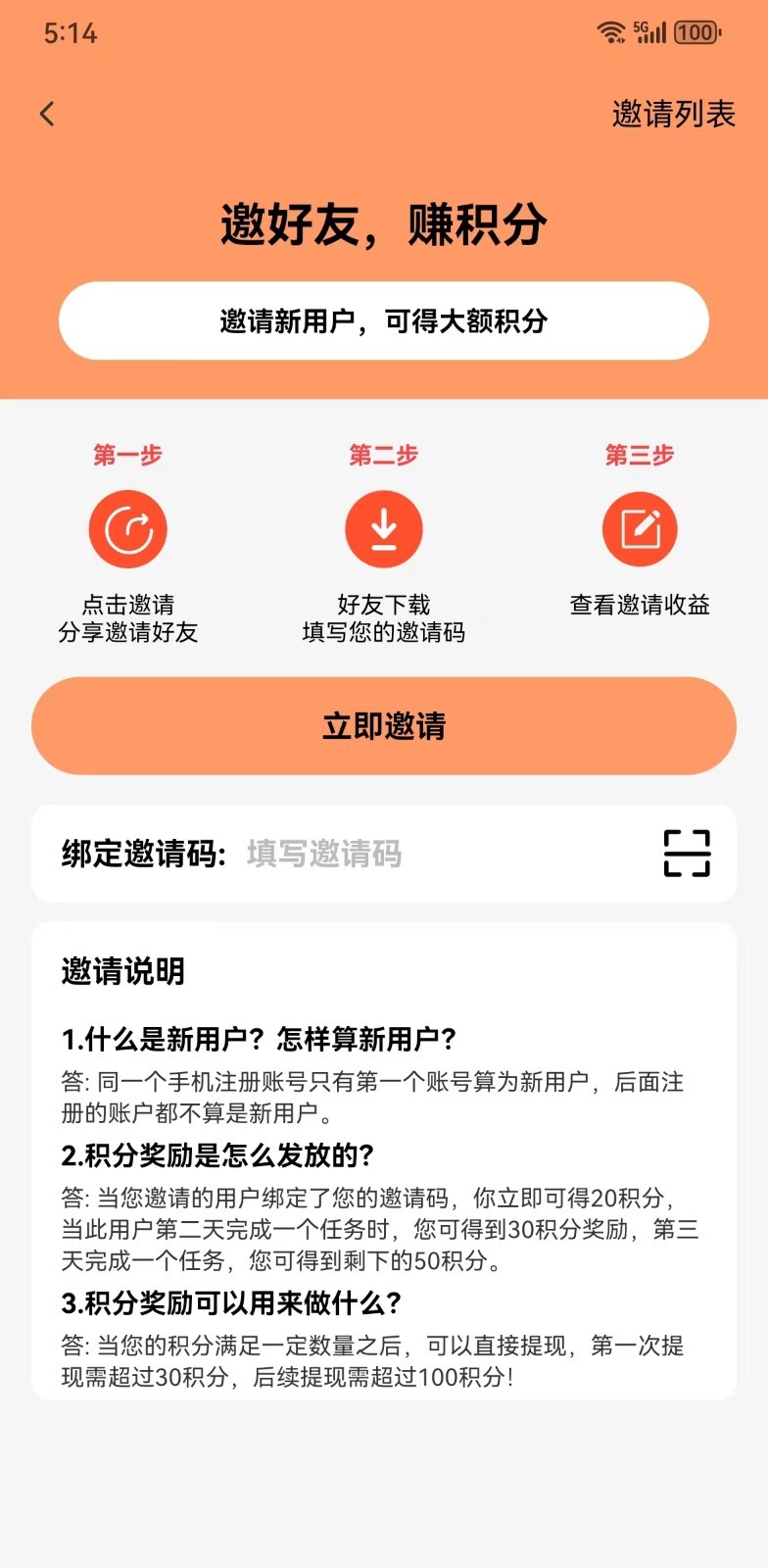The width and height of the screenshot is (768, 1568).
Task: Open the scan icon beside 绑定邀请码
Action: 687,854
